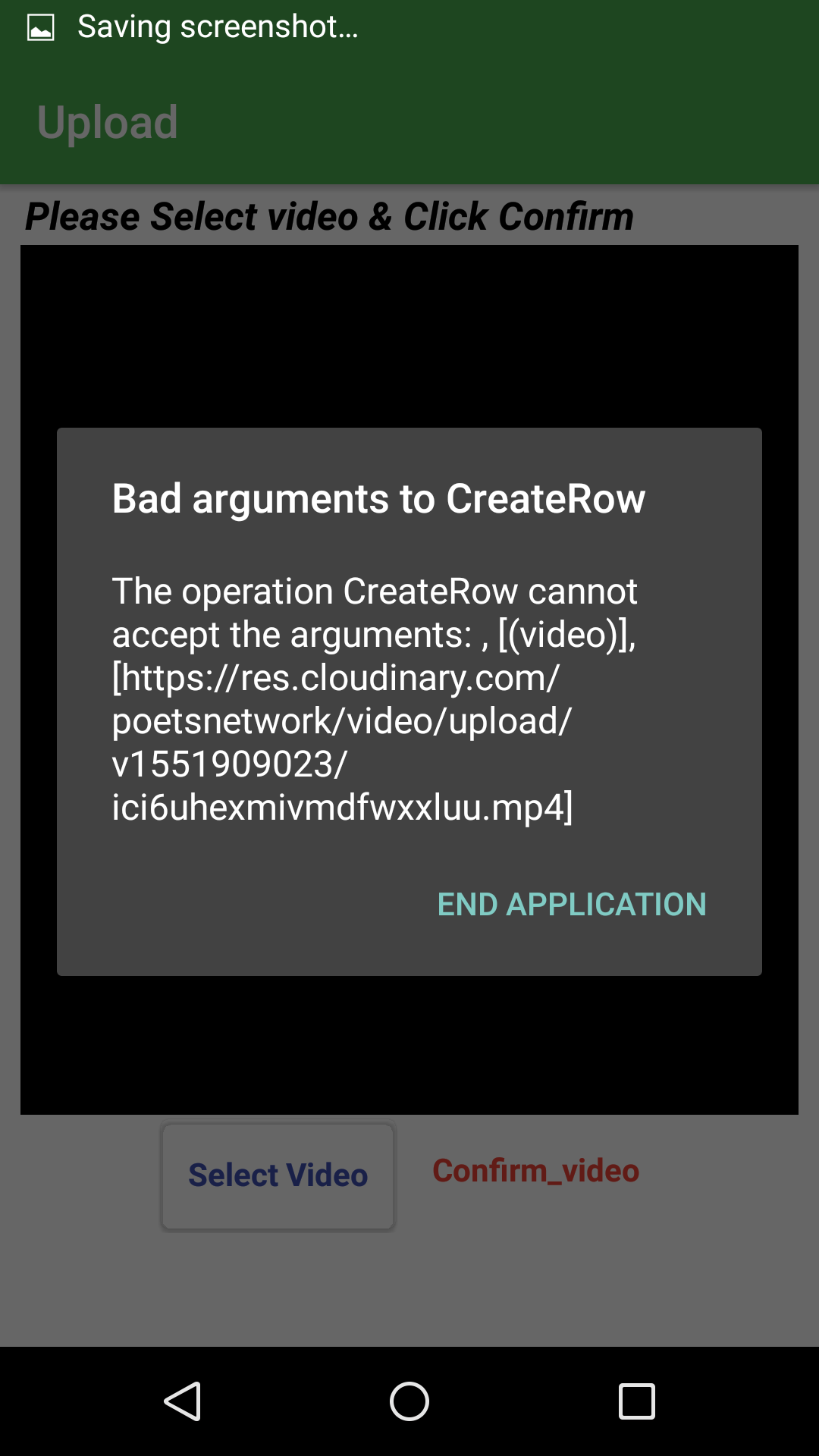Tap the Select Video button
This screenshot has height=1456, width=819.
[278, 1176]
